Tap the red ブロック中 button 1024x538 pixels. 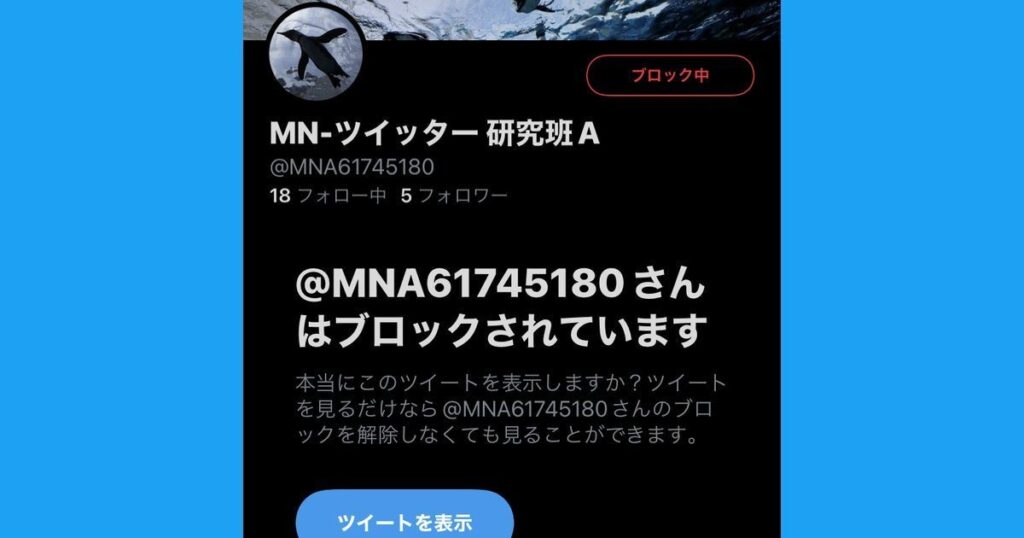[670, 75]
